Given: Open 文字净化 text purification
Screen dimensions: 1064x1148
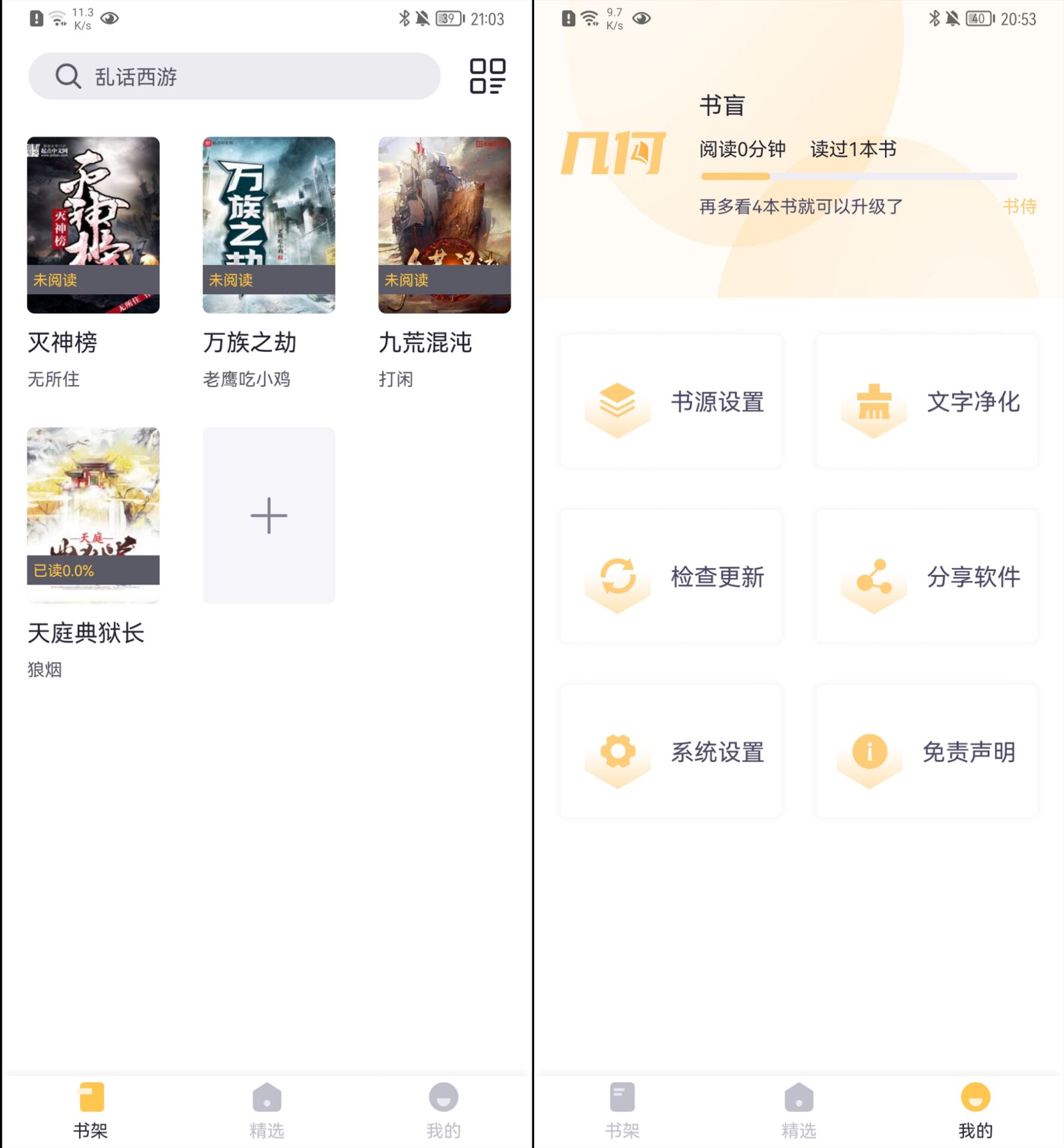Looking at the screenshot, I should pyautogui.click(x=926, y=401).
